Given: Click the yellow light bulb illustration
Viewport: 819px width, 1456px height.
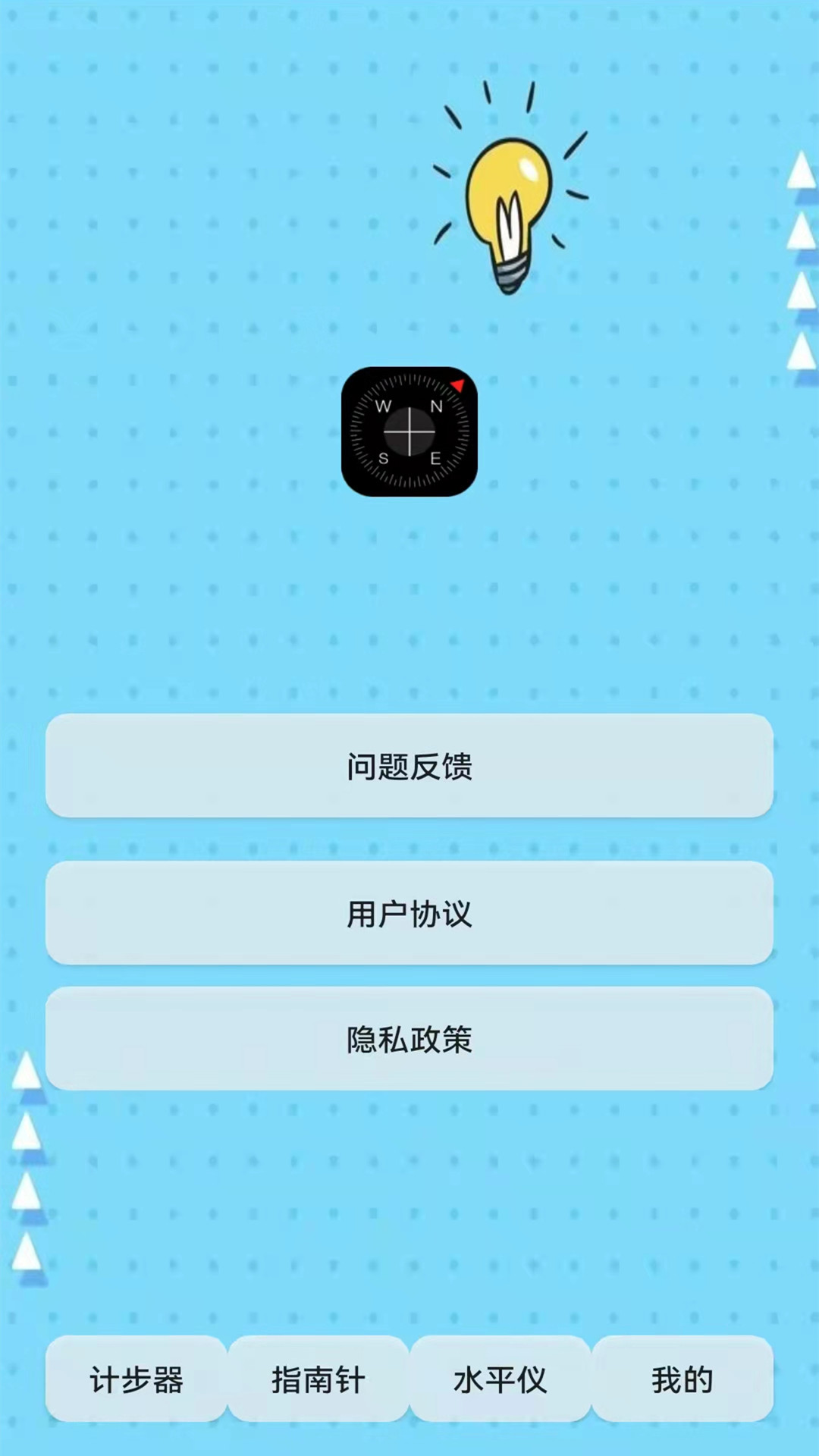Looking at the screenshot, I should 507,190.
